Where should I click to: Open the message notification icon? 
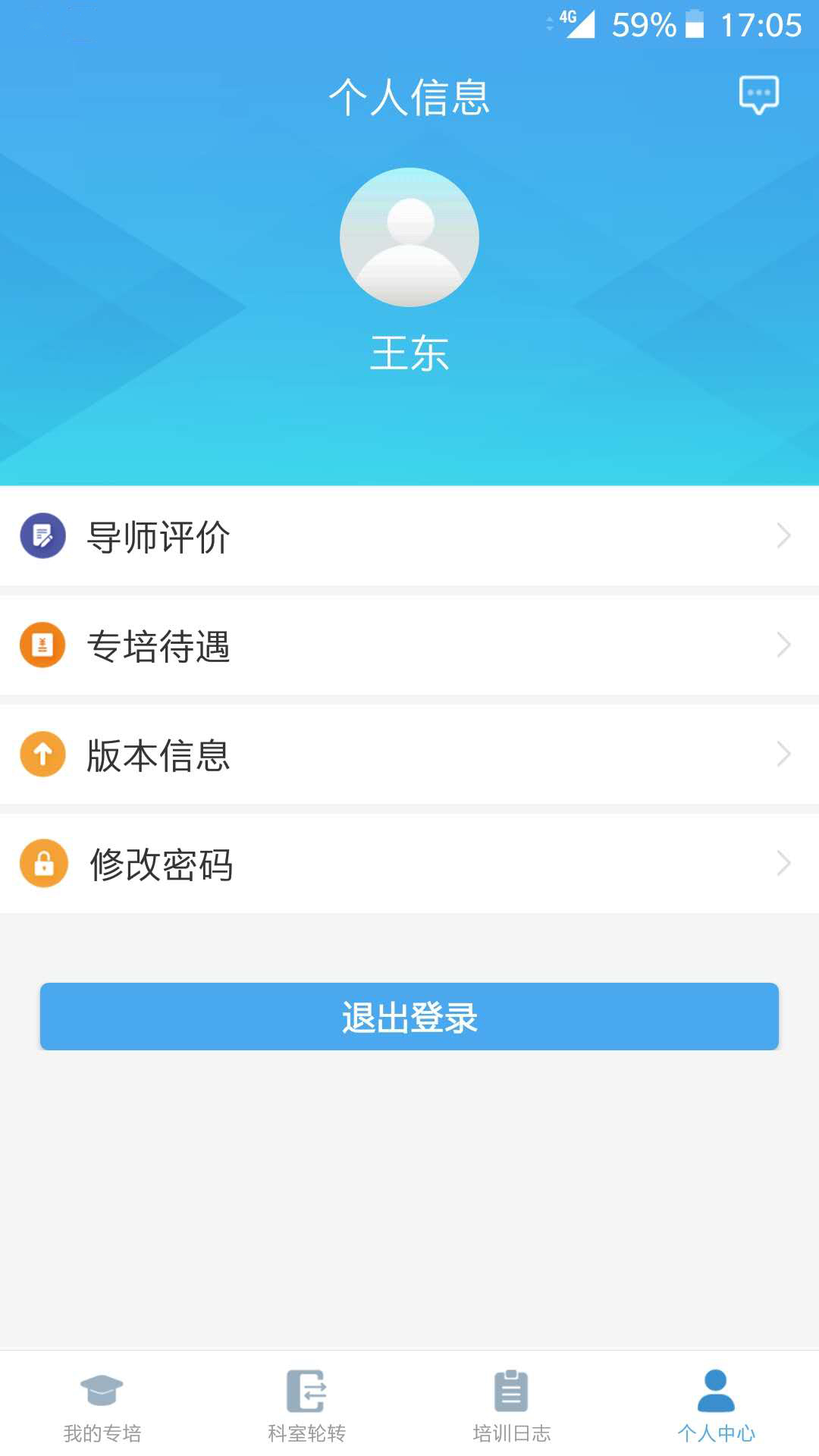[x=759, y=94]
